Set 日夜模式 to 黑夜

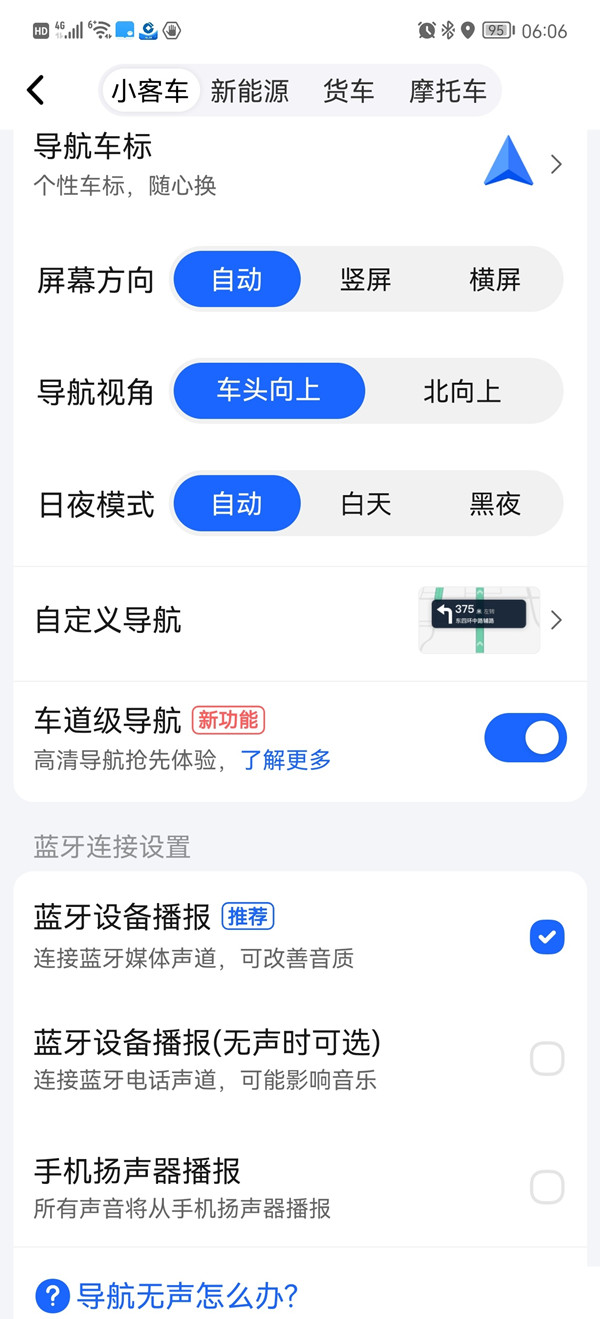click(x=495, y=503)
